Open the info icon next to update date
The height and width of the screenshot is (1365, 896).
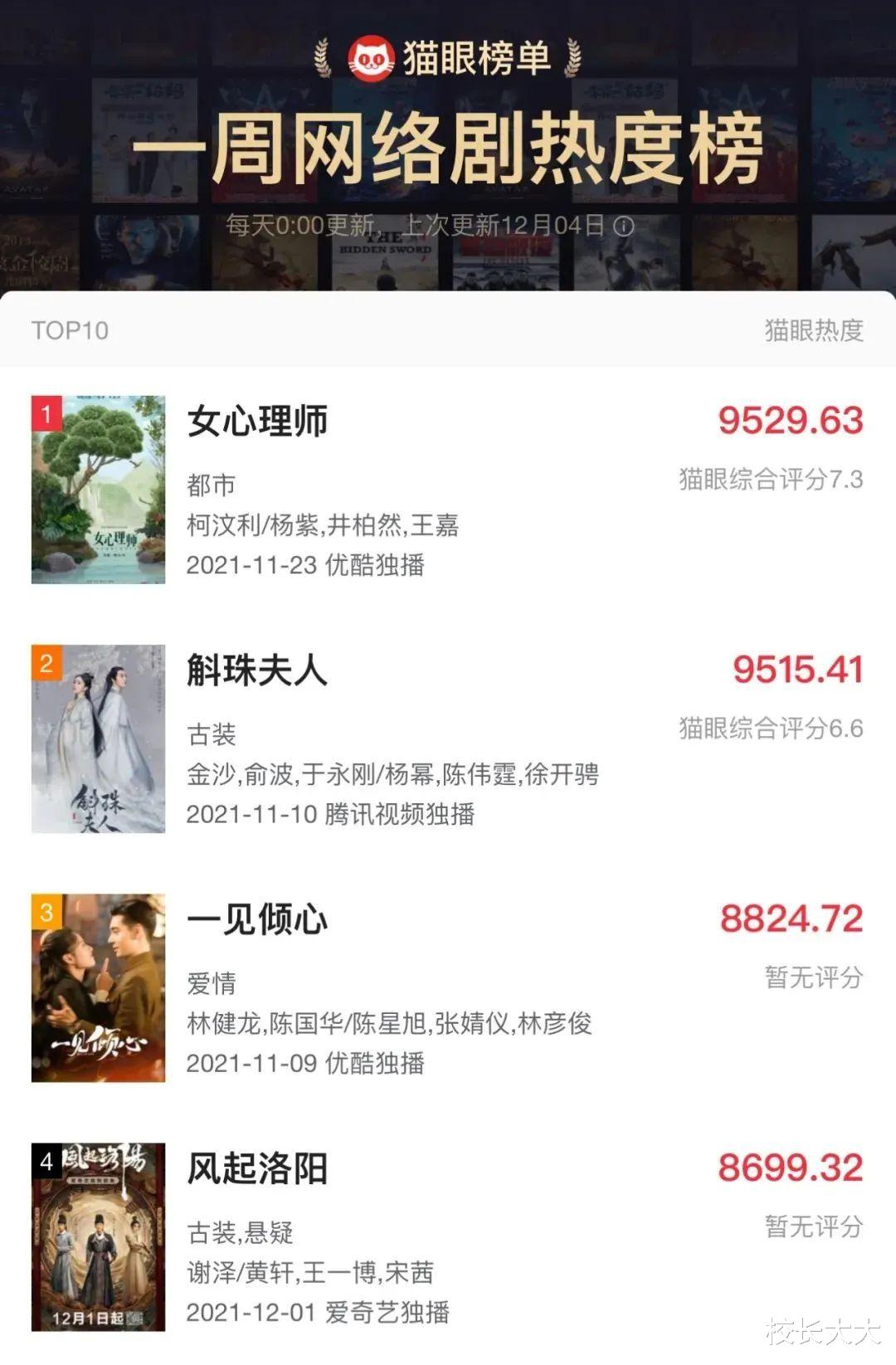click(x=621, y=224)
